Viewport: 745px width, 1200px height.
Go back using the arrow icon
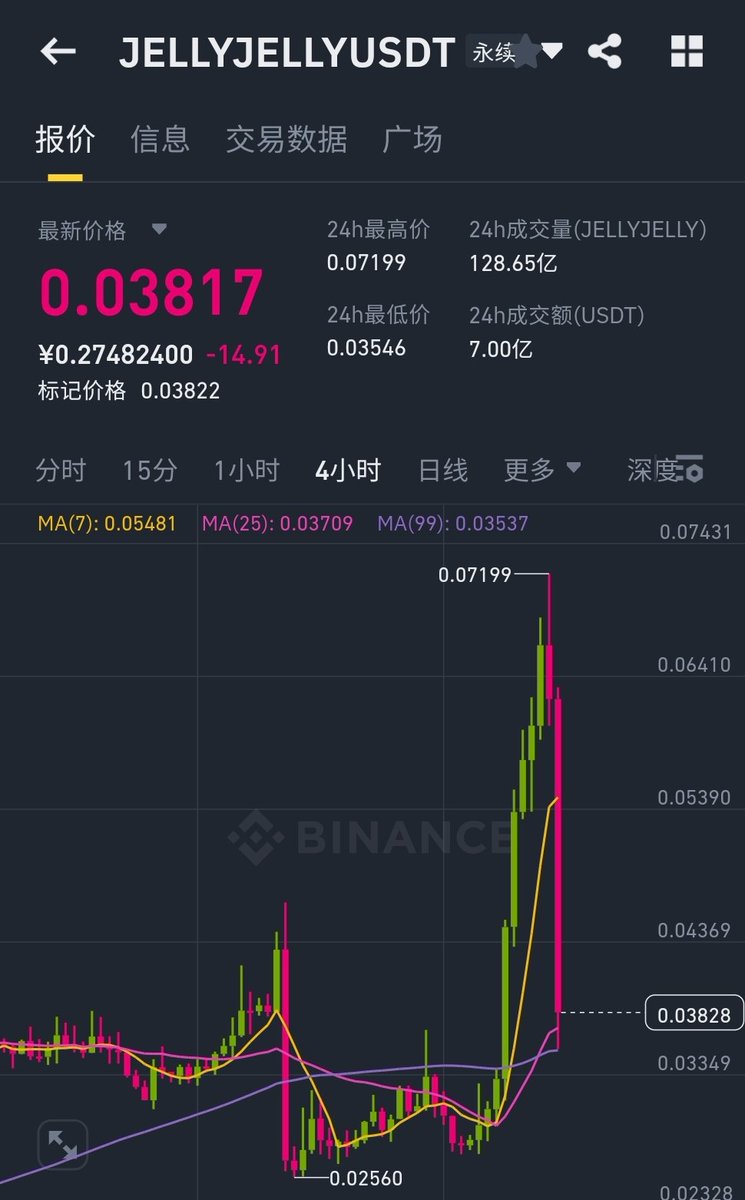(x=58, y=52)
